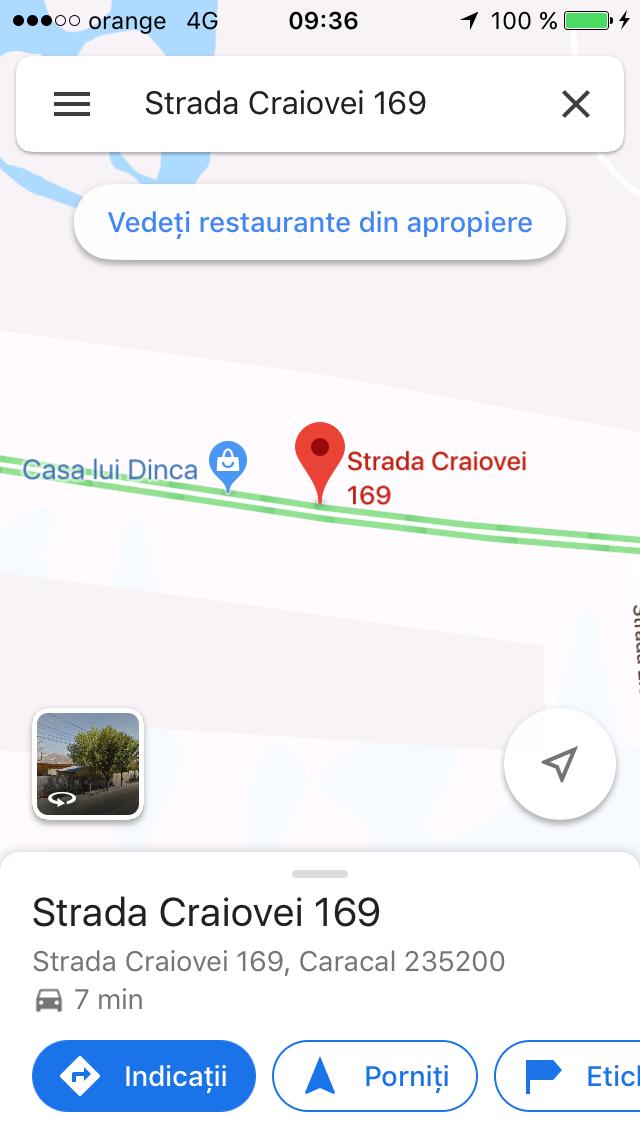Open the Casa lui Dinca shop marker

(229, 464)
